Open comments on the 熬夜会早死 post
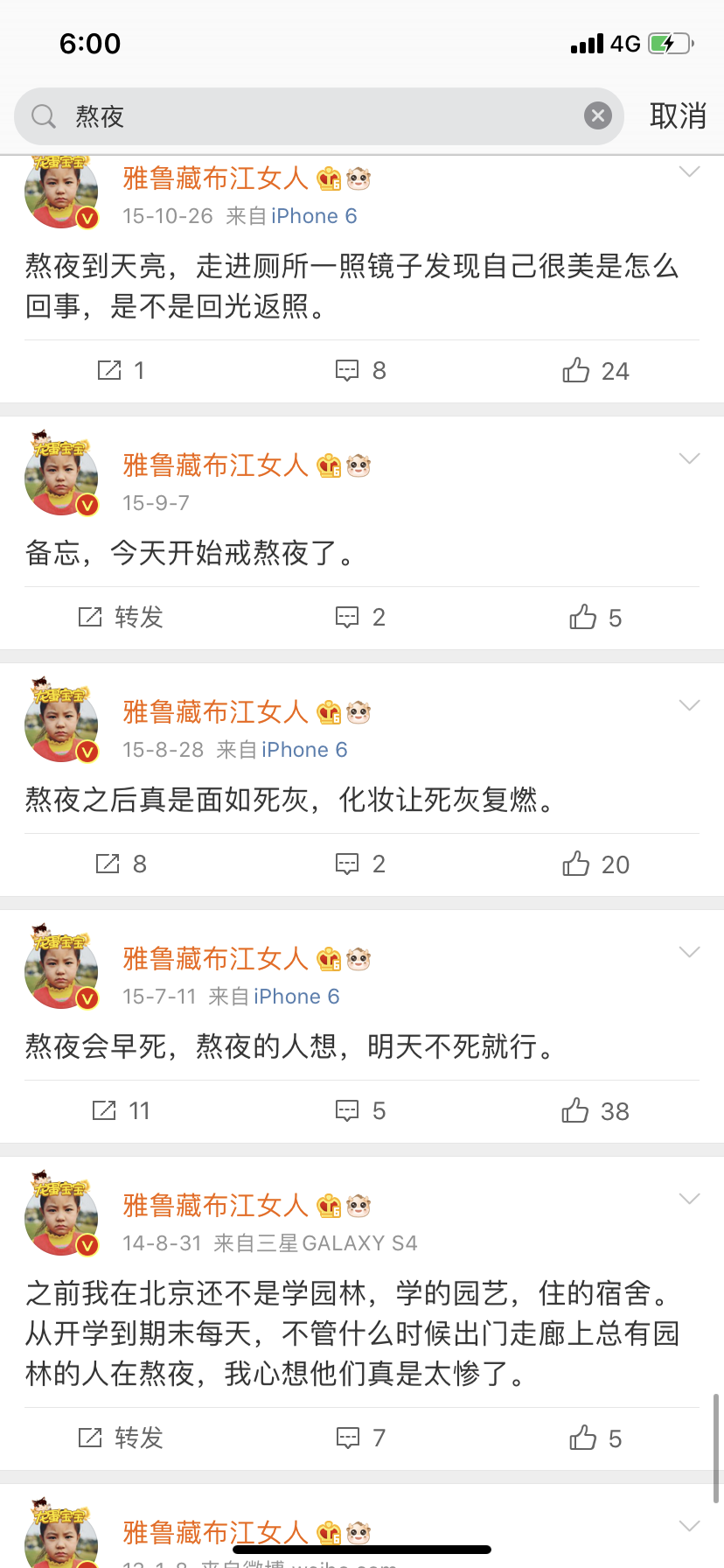Image resolution: width=724 pixels, height=1568 pixels. [x=361, y=1111]
